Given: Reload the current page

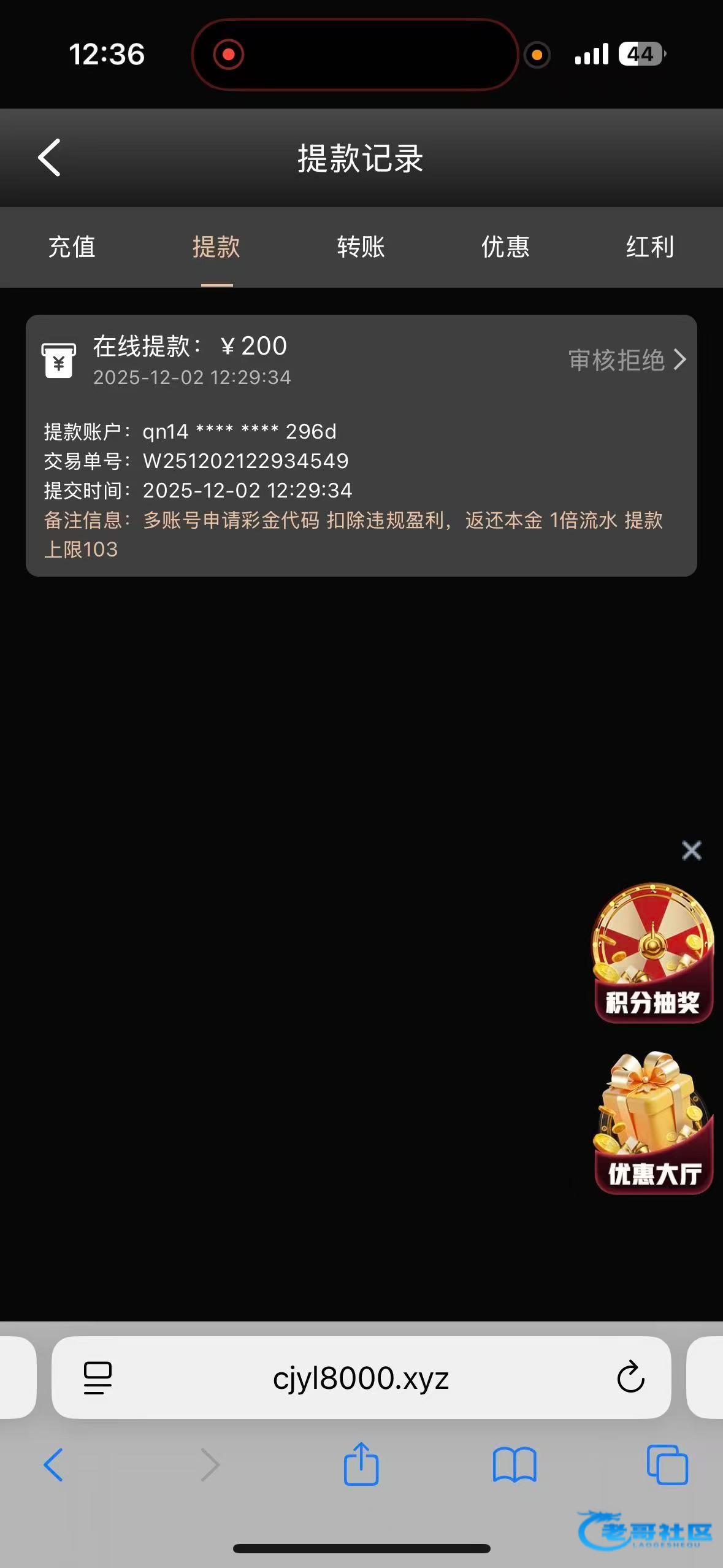Looking at the screenshot, I should (x=630, y=1378).
